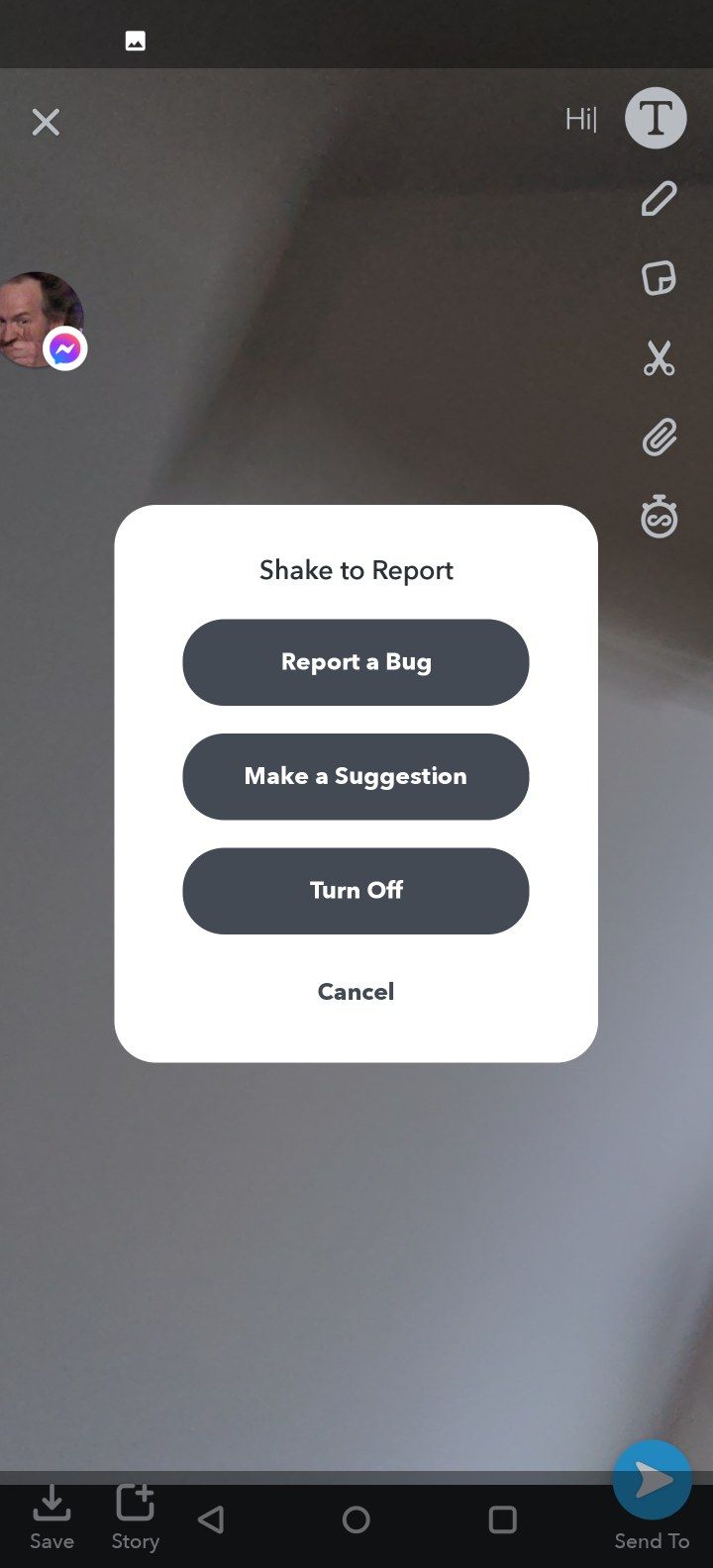Close the snap editor with X
Screen dimensions: 713x1568
(46, 122)
